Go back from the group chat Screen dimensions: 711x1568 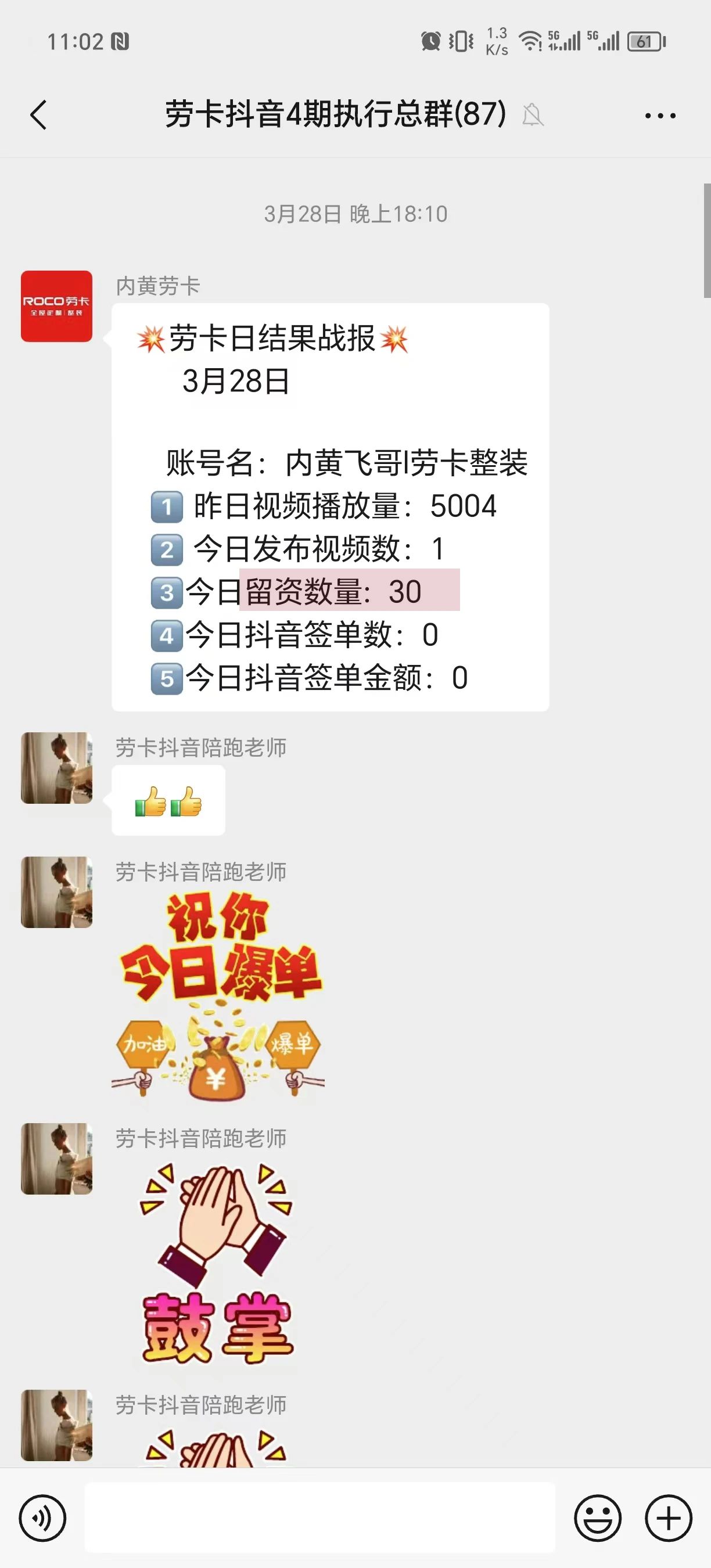coord(38,115)
